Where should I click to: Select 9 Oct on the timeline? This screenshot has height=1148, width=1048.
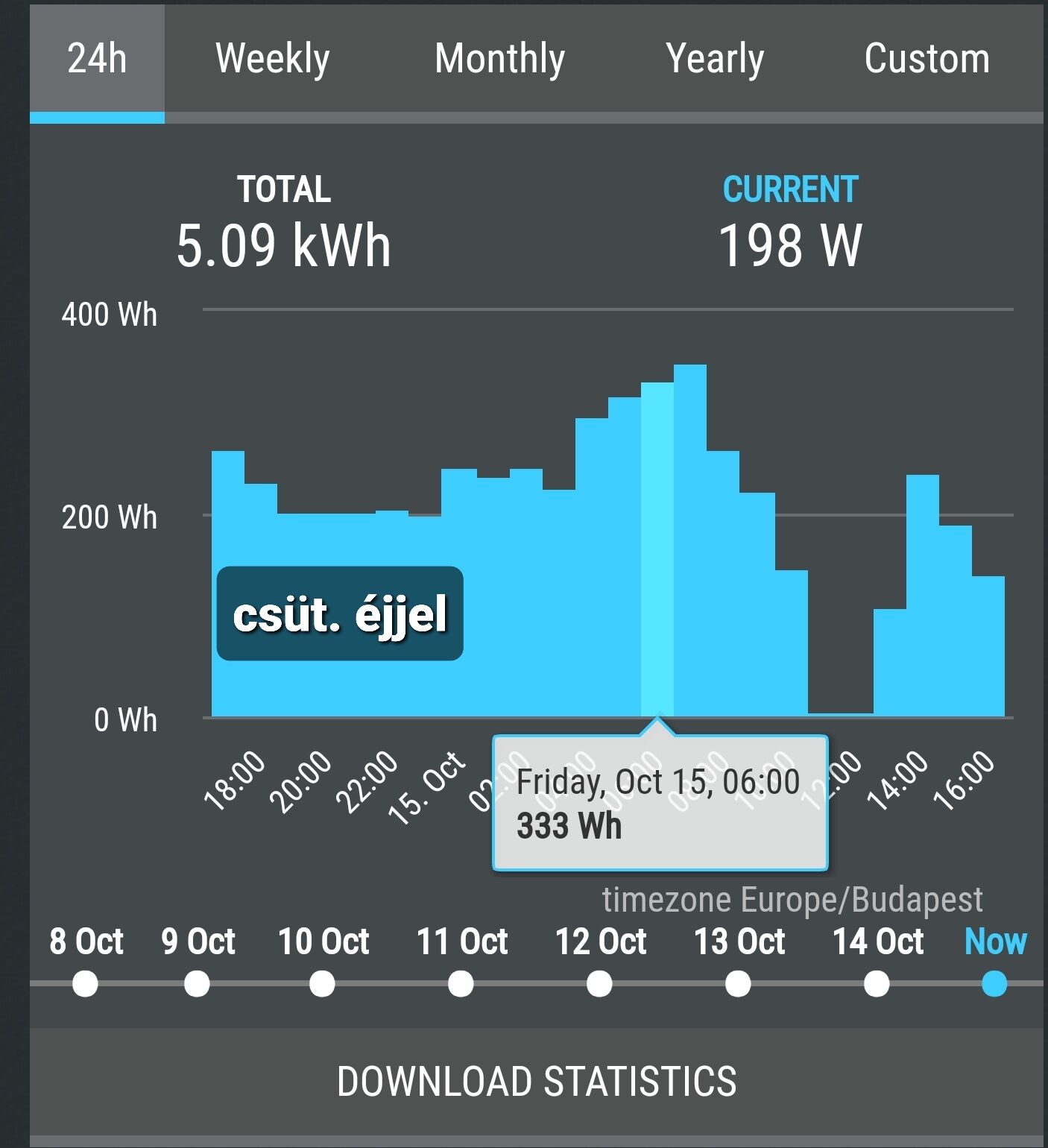point(198,983)
